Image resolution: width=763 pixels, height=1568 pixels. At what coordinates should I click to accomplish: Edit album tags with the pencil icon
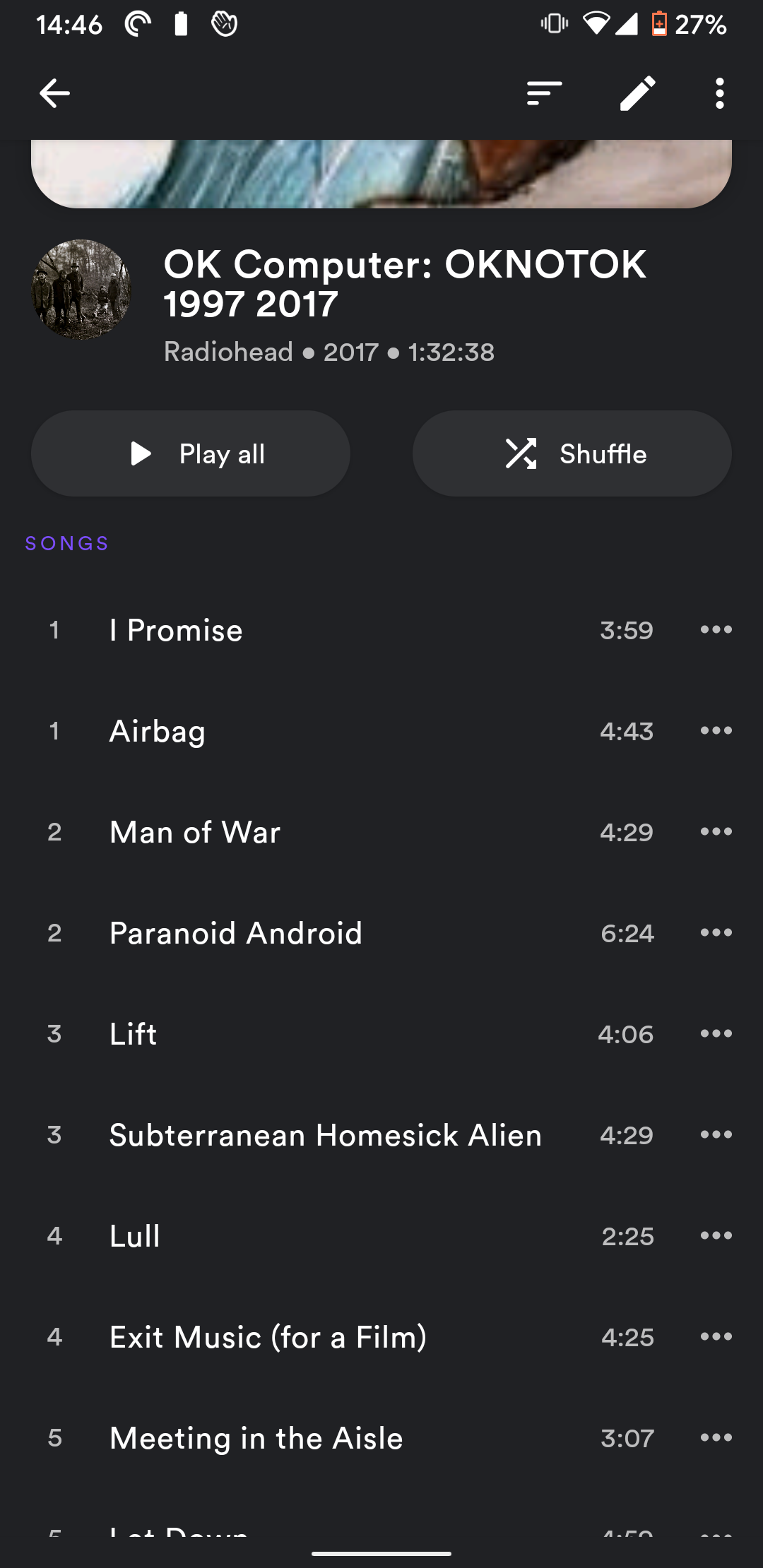pos(637,93)
